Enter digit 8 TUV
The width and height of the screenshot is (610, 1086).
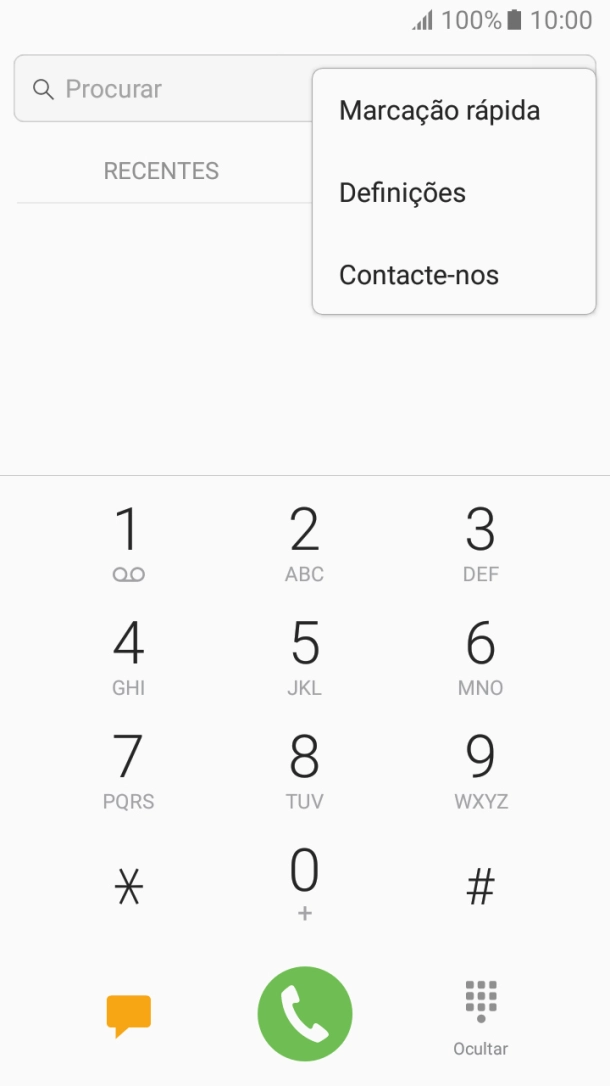pyautogui.click(x=304, y=771)
